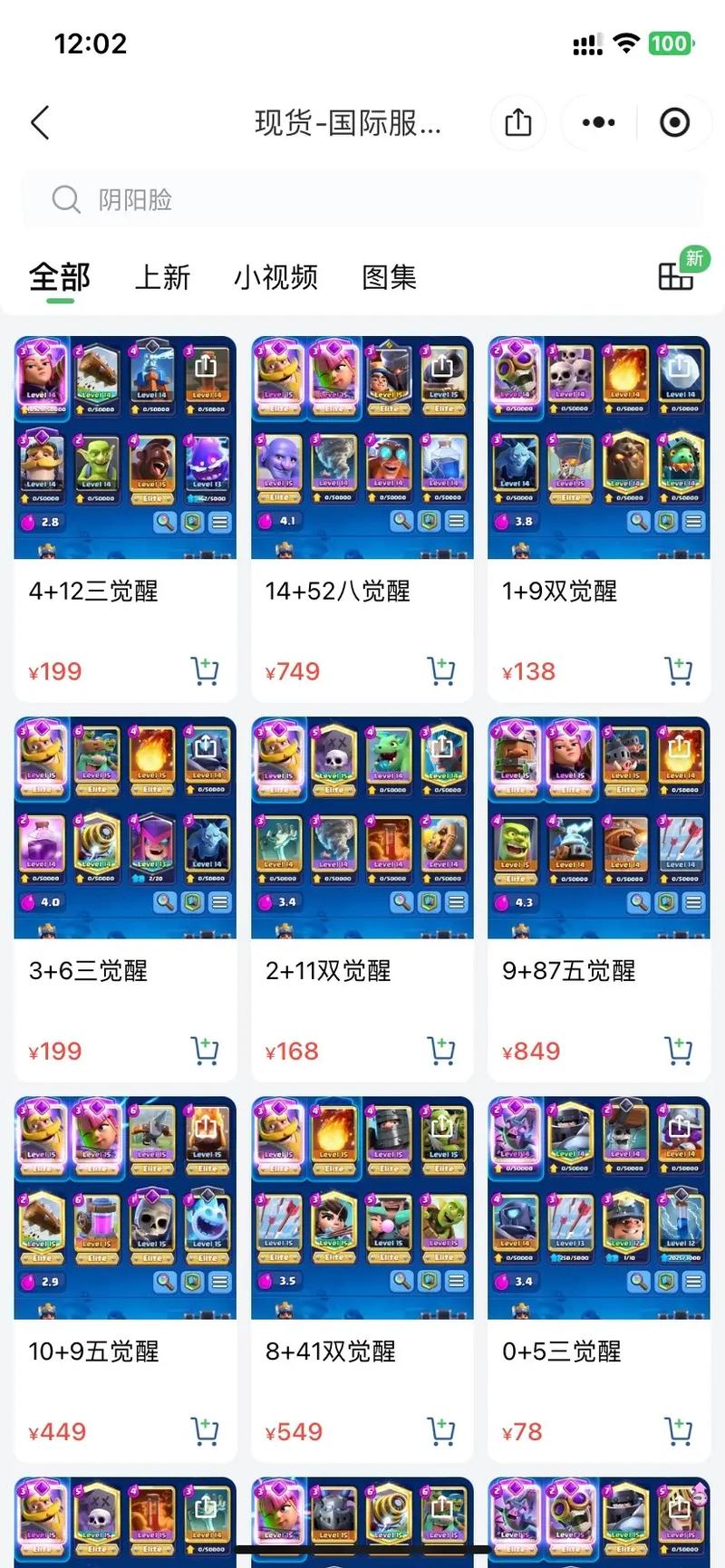Go back using the top-left arrow

(40, 122)
